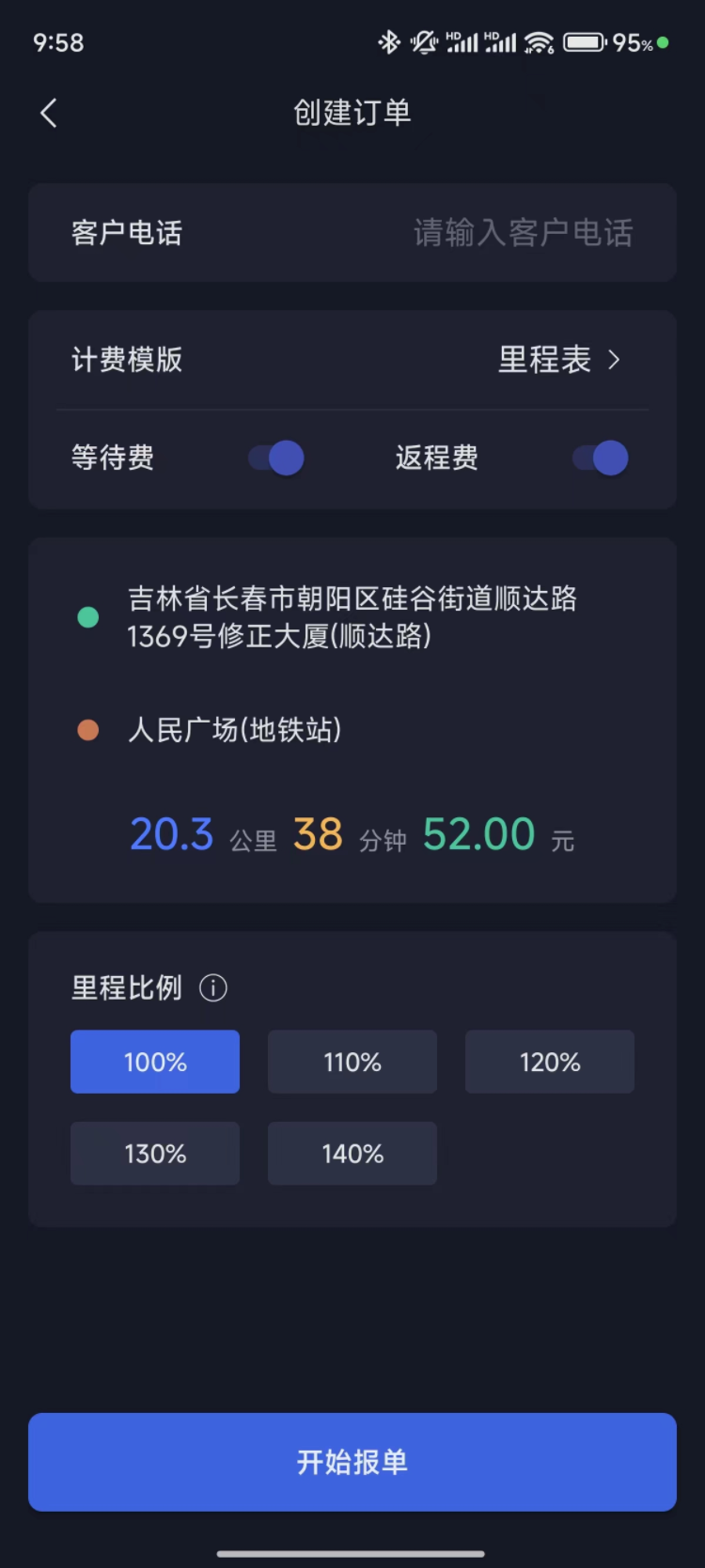705x1568 pixels.
Task: Choose the 110% mileage ratio
Action: (x=352, y=1062)
